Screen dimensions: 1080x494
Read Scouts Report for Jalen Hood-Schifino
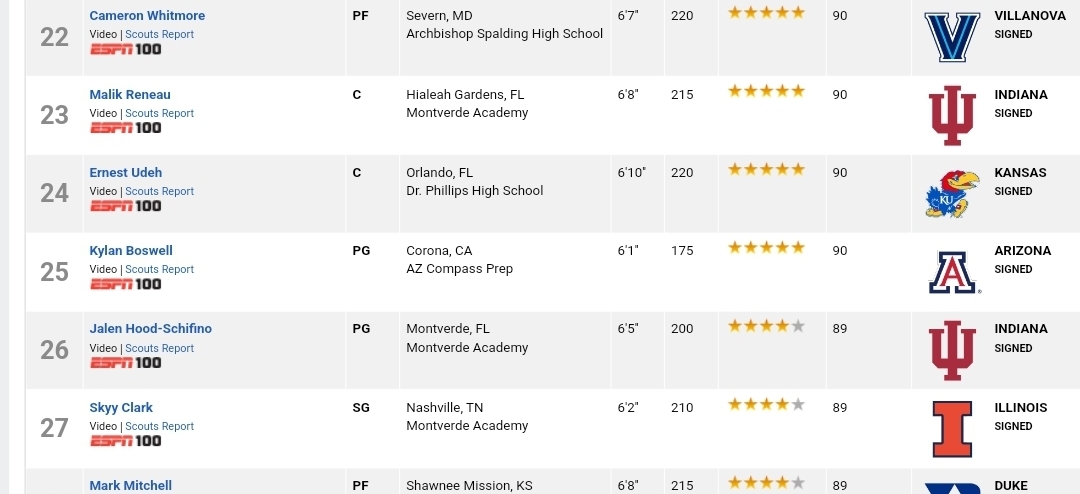point(160,348)
